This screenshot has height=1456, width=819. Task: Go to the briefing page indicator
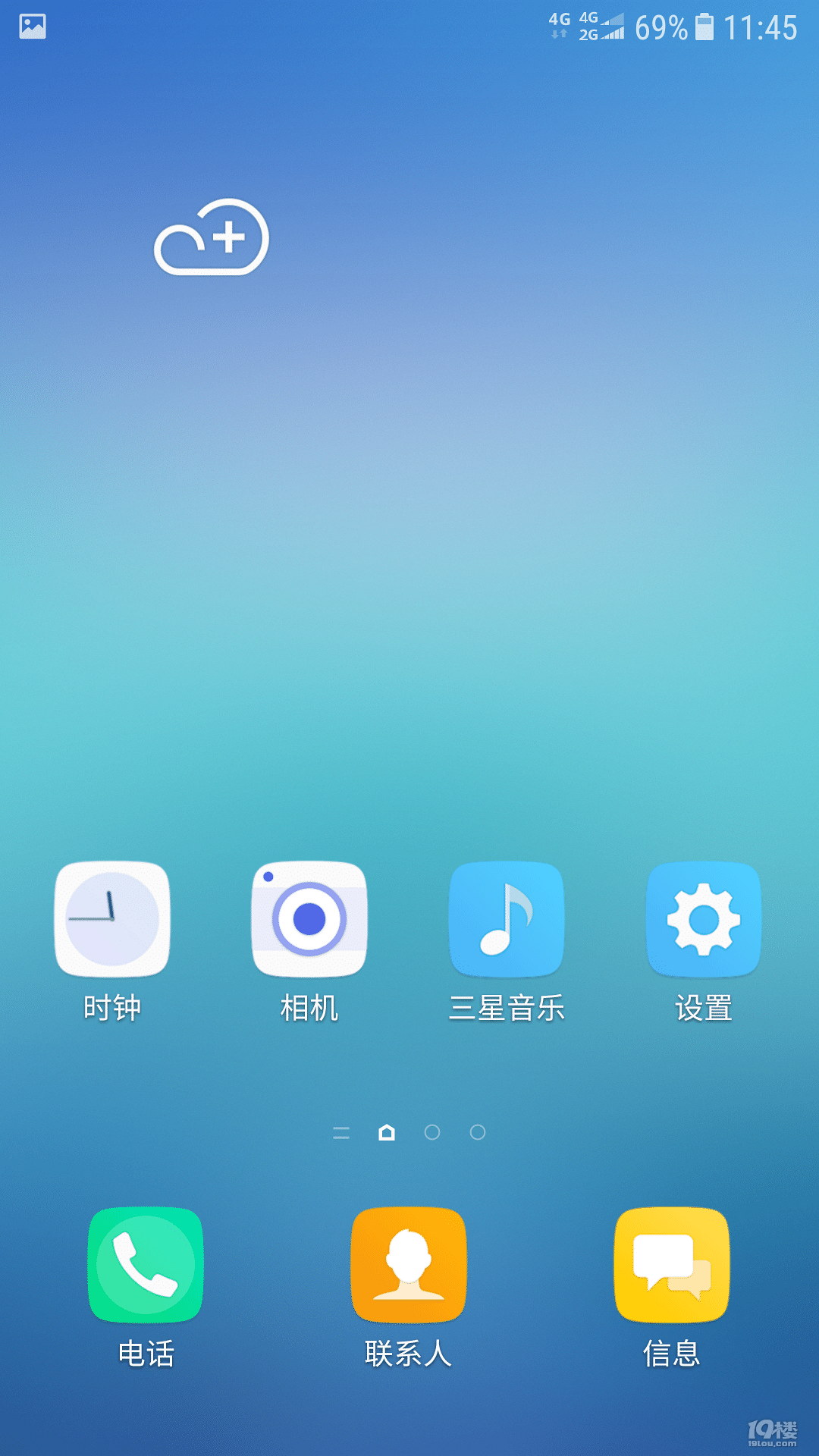(341, 1132)
